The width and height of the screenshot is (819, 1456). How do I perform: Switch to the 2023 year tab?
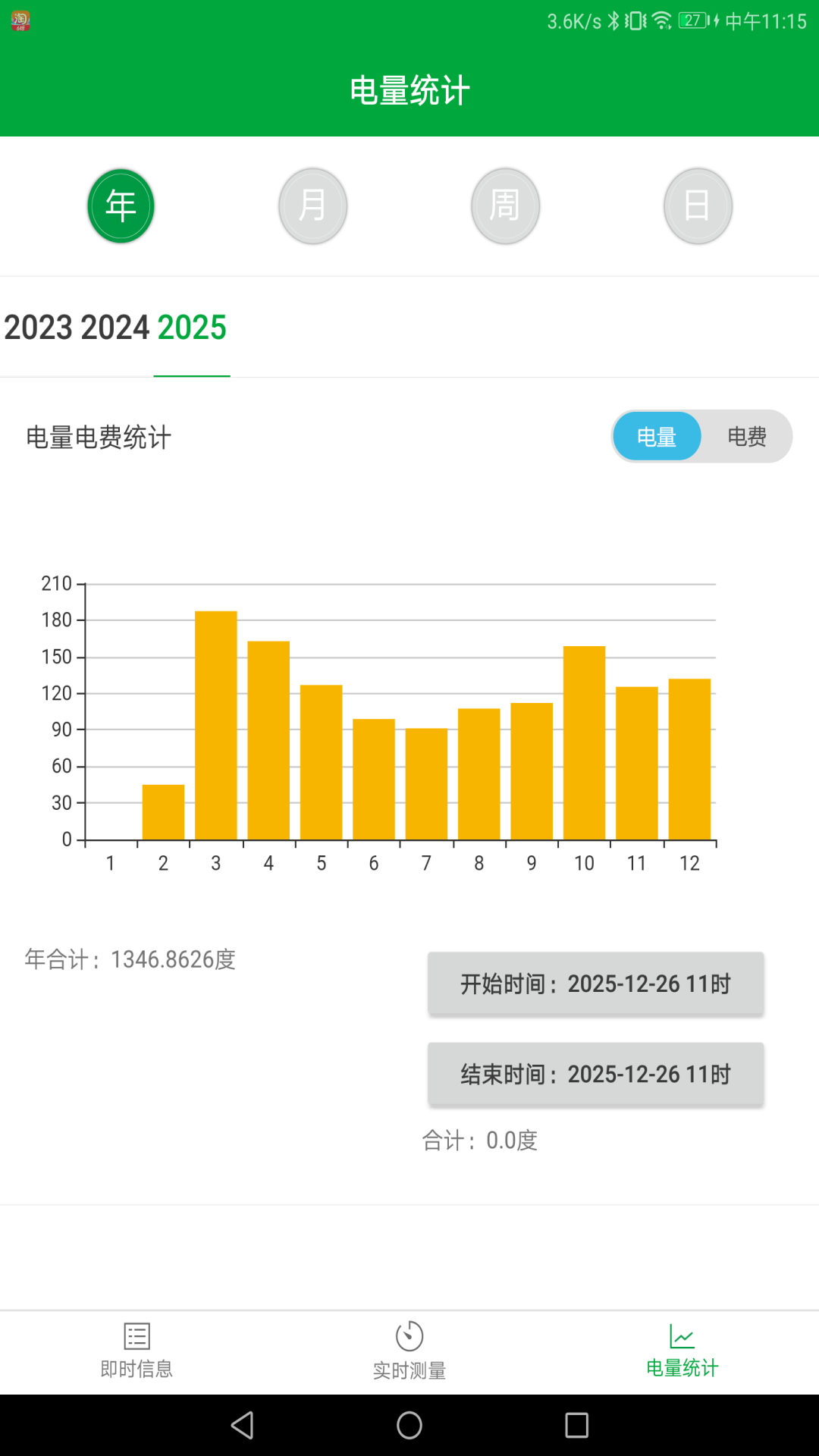pyautogui.click(x=43, y=327)
